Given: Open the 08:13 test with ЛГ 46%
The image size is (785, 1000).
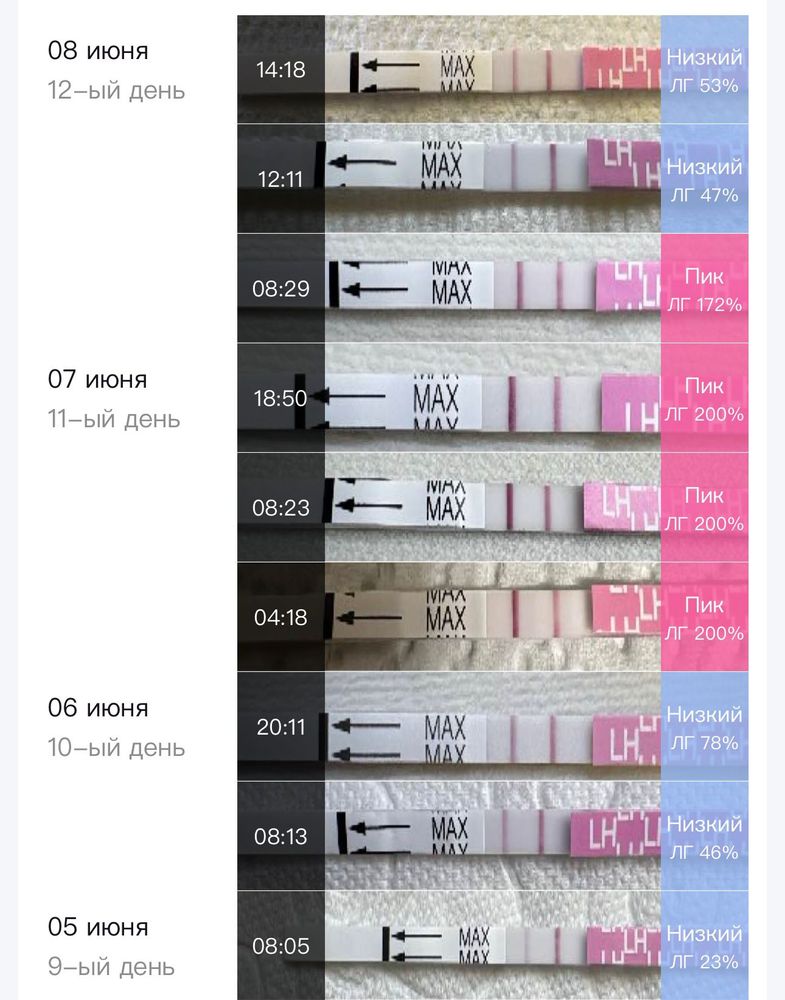Looking at the screenshot, I should click(493, 836).
